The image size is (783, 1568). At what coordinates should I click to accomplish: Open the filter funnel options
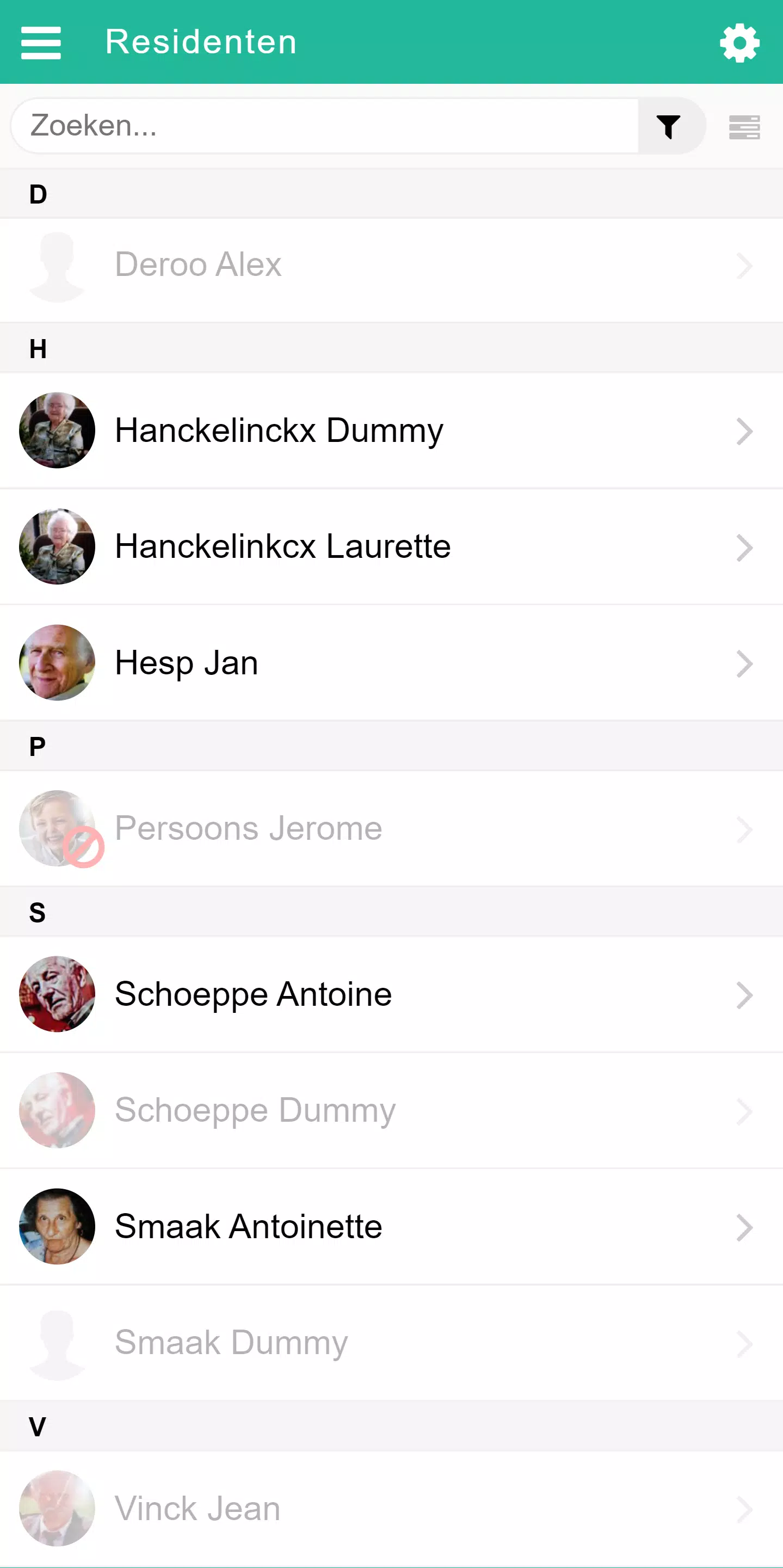(x=669, y=126)
